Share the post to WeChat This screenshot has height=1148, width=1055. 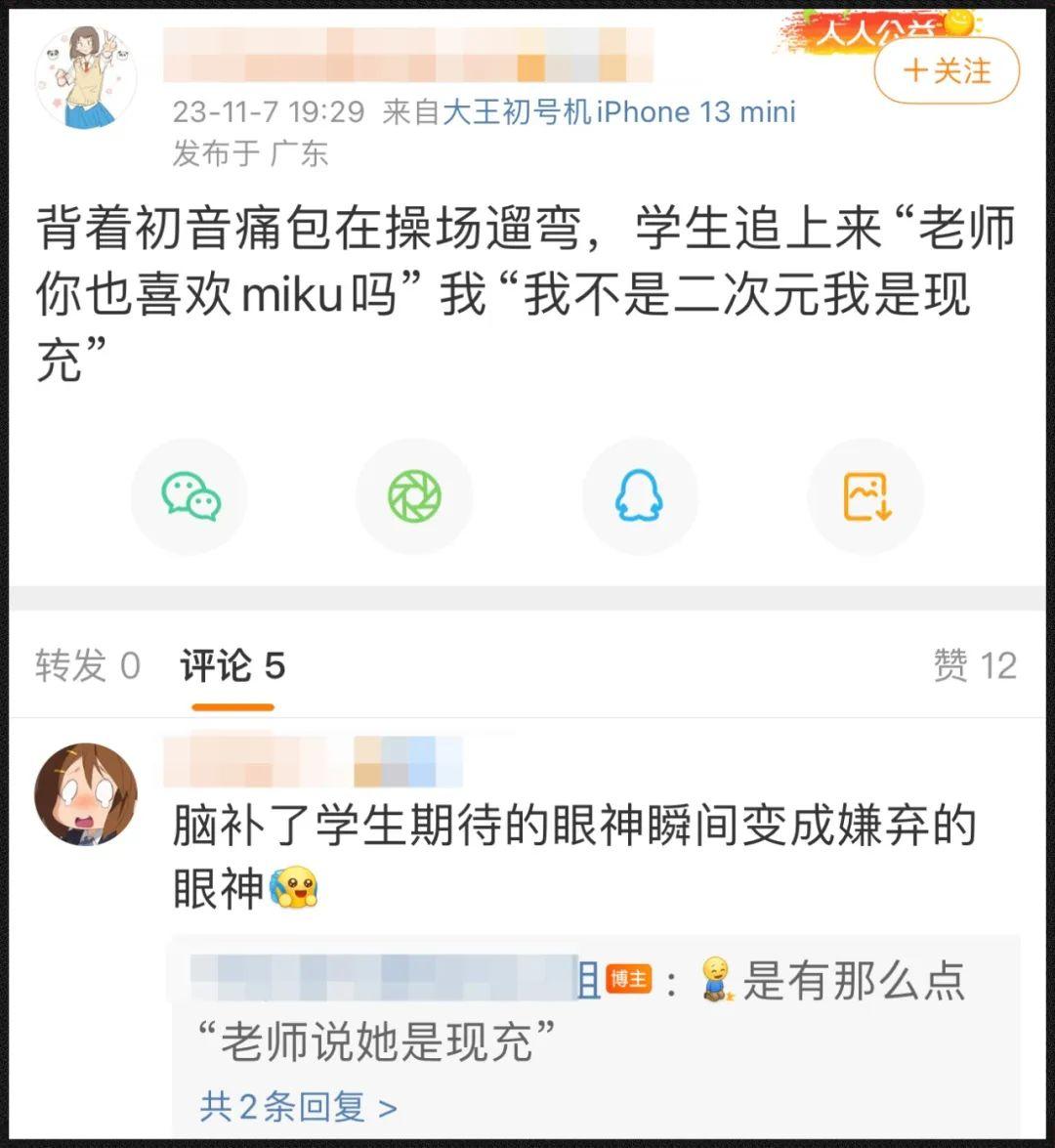[190, 496]
